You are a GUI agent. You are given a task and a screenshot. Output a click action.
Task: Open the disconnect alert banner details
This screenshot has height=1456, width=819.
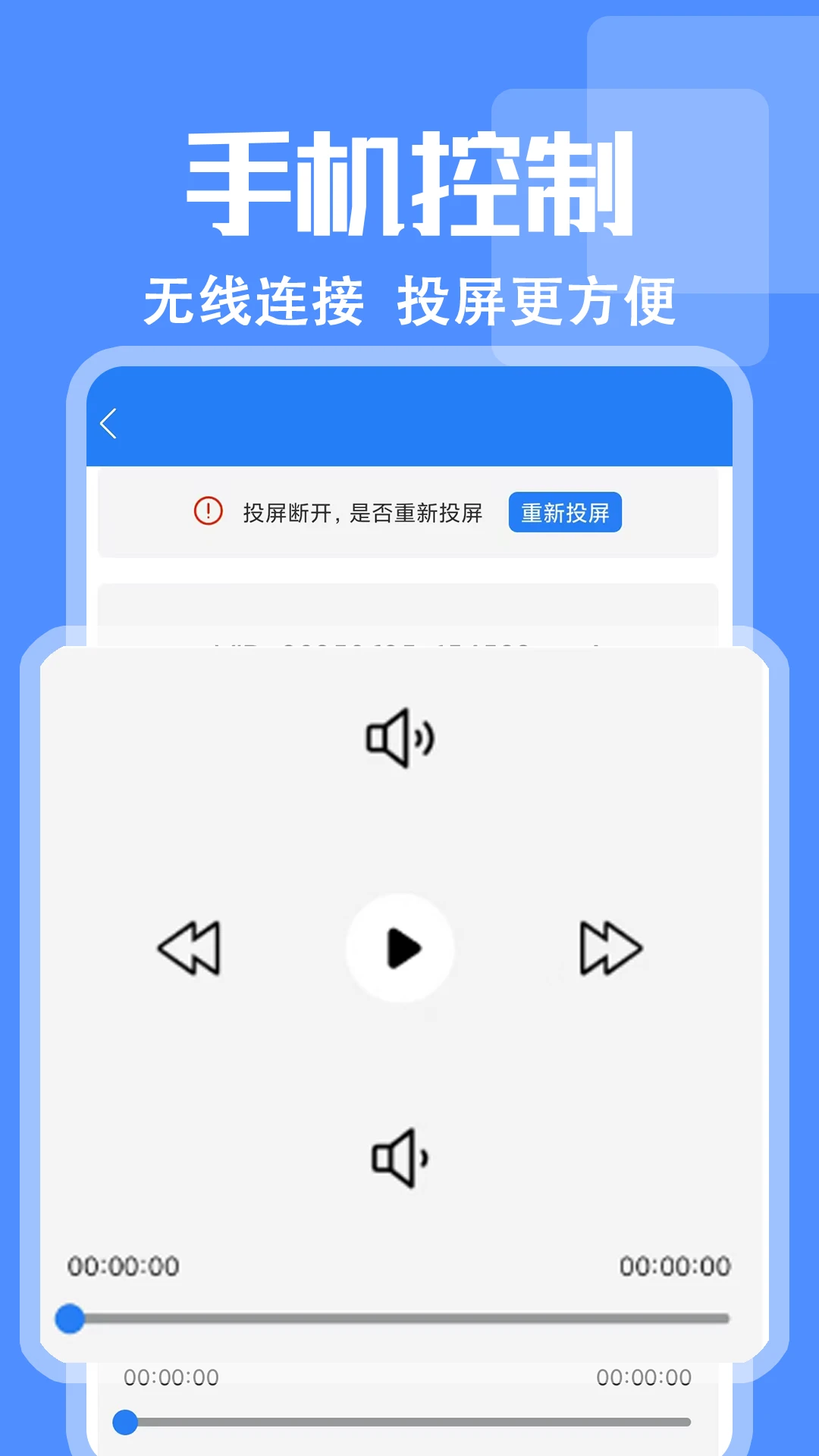[364, 513]
